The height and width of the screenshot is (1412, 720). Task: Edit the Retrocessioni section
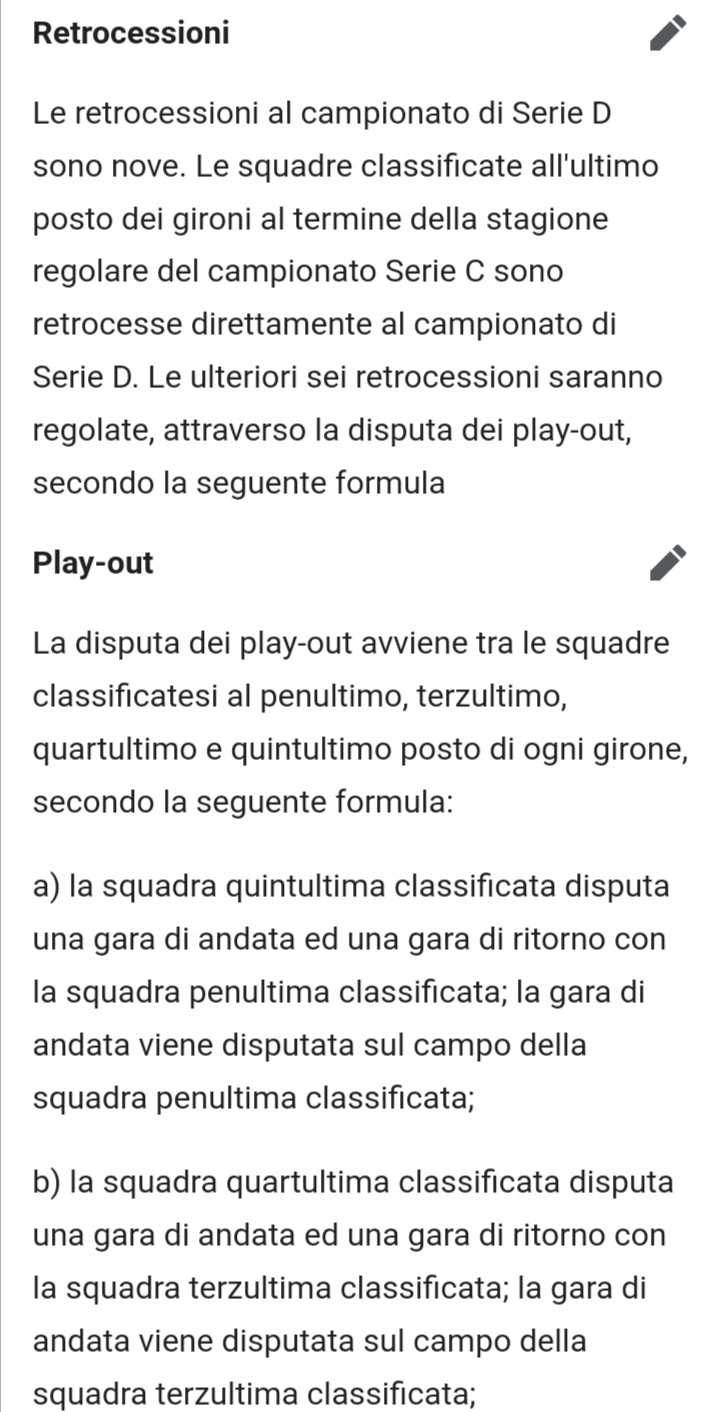pos(668,33)
